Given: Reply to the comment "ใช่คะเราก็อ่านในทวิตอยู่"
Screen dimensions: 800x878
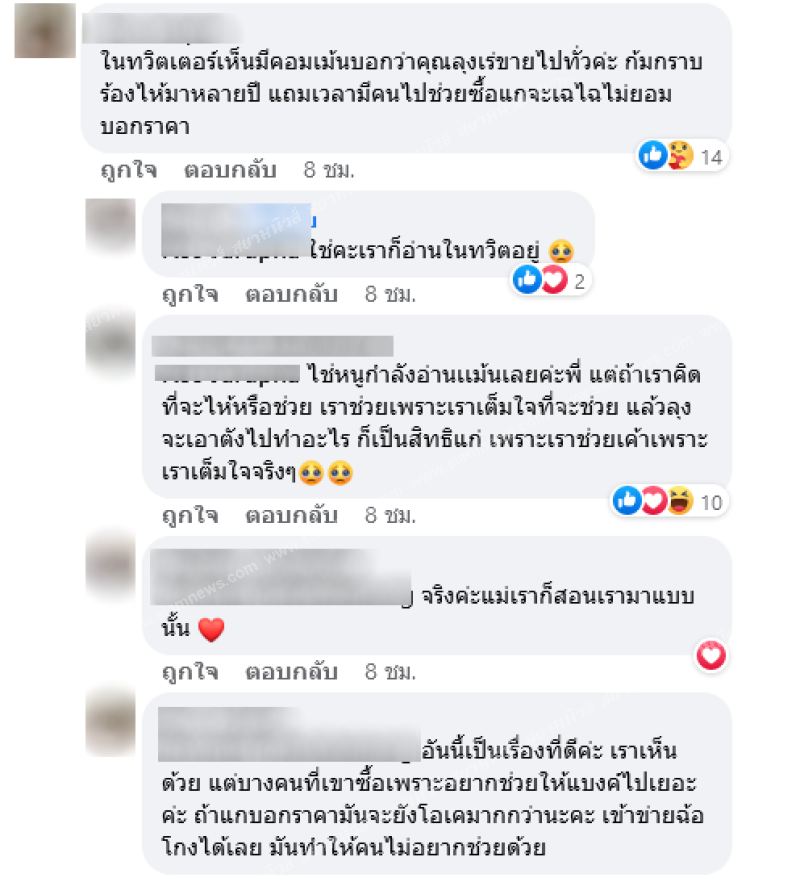Looking at the screenshot, I should point(291,295).
